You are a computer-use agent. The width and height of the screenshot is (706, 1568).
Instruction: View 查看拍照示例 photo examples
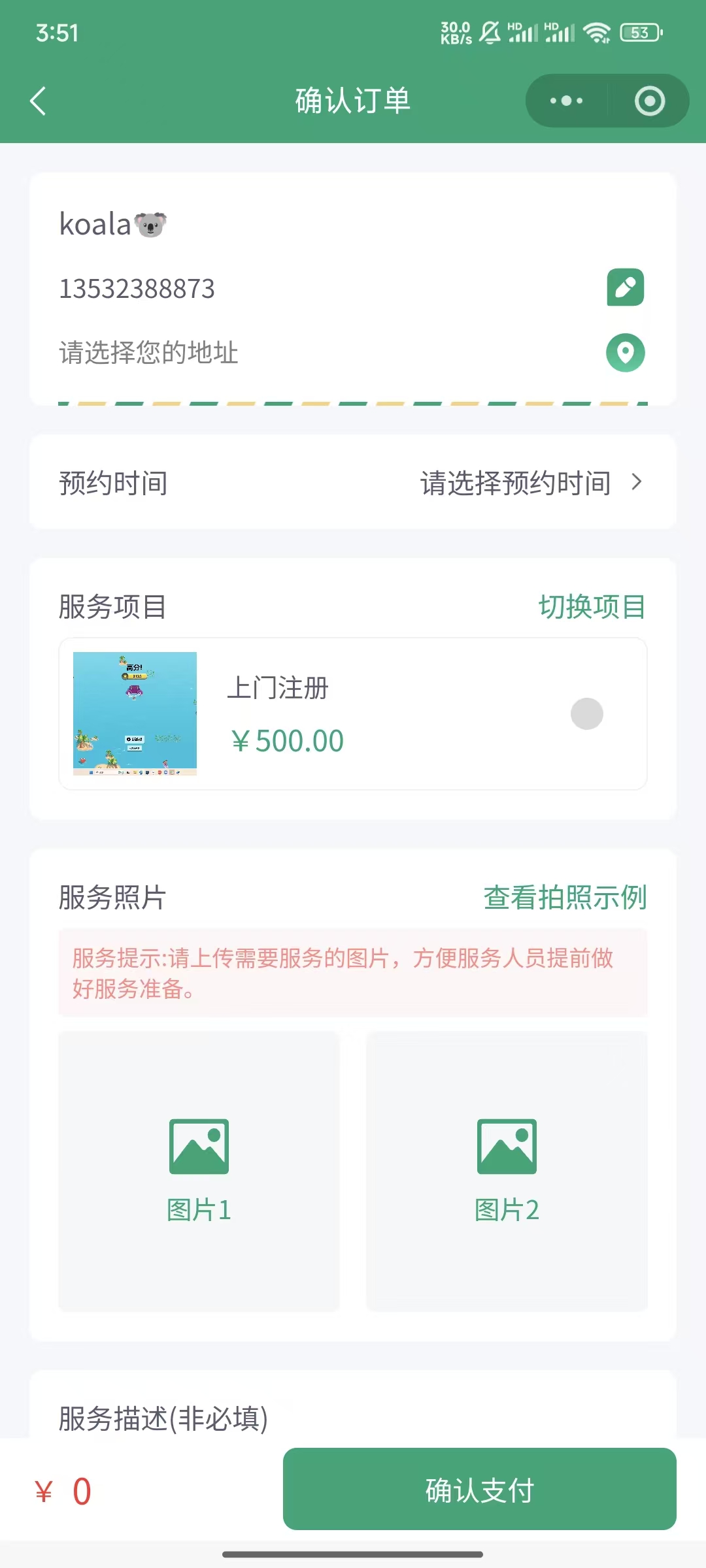point(565,898)
